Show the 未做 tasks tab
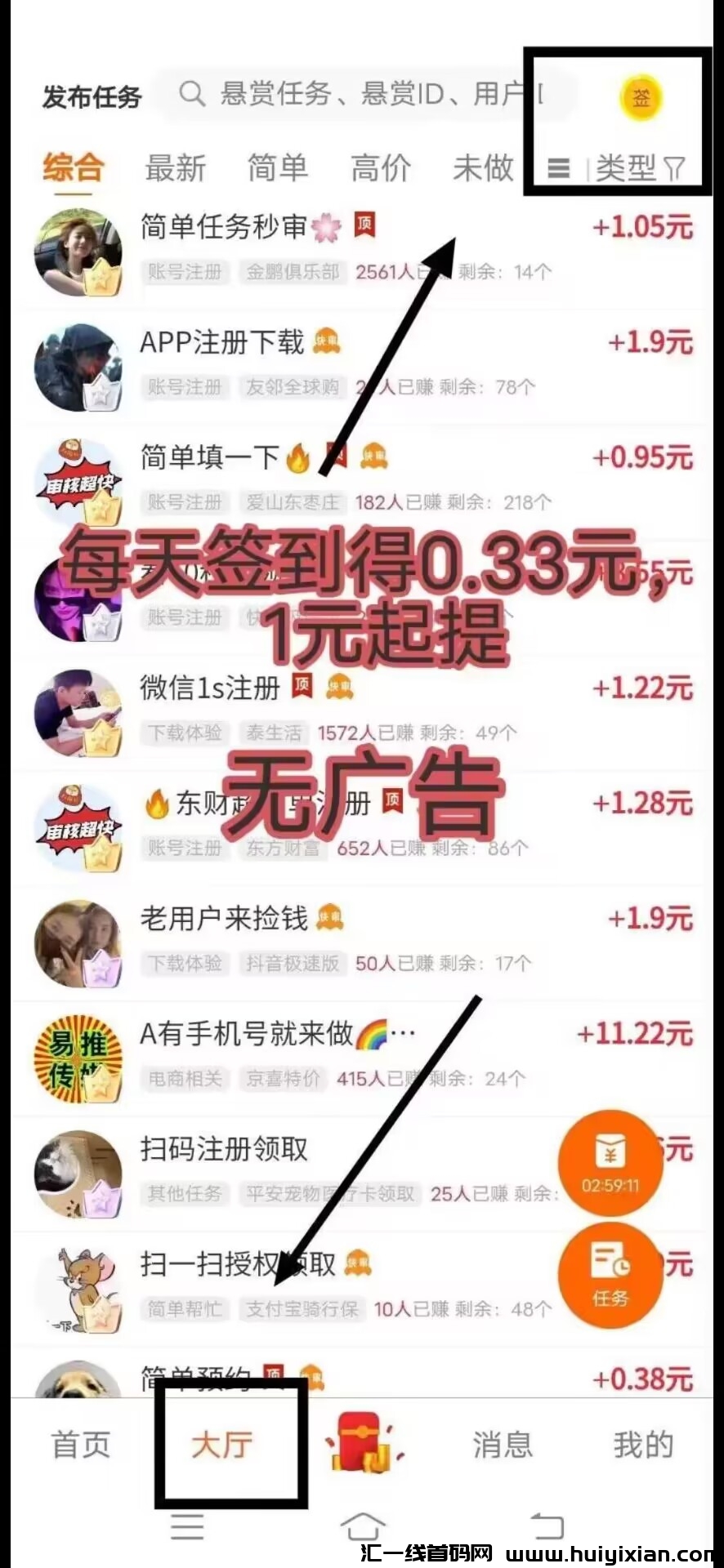The width and height of the screenshot is (724, 1568). click(x=483, y=168)
